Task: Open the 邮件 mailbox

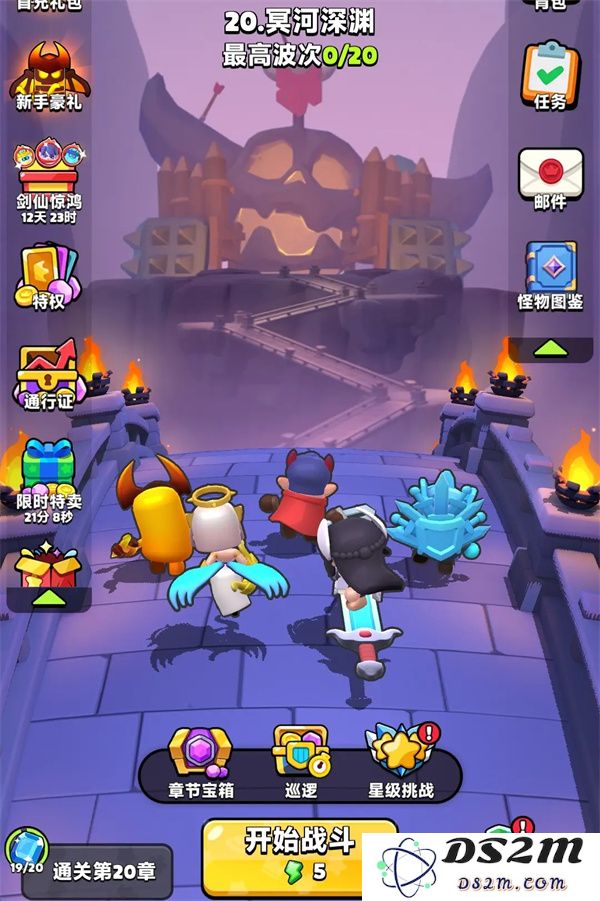Action: click(551, 178)
